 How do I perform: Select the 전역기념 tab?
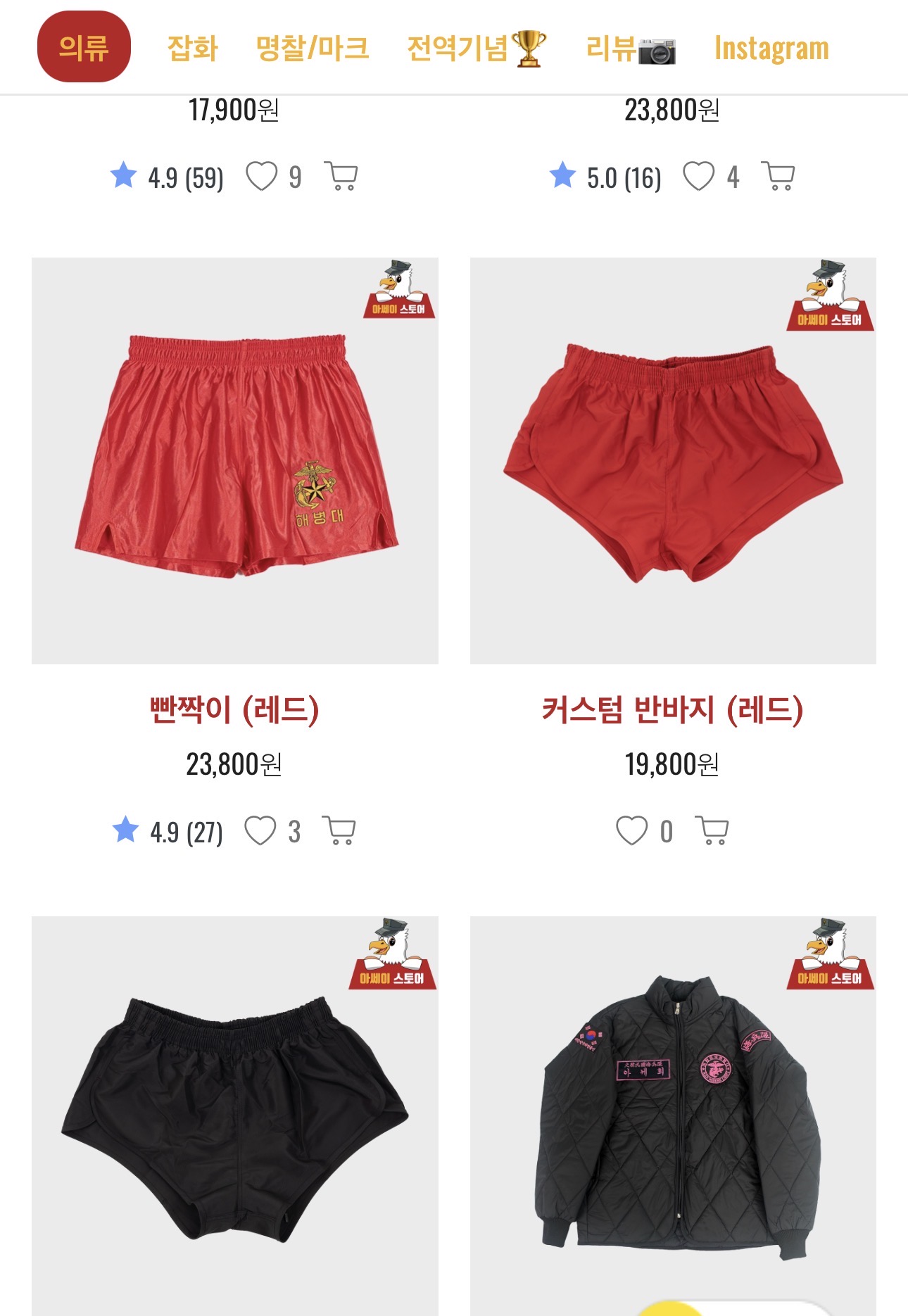click(x=476, y=49)
